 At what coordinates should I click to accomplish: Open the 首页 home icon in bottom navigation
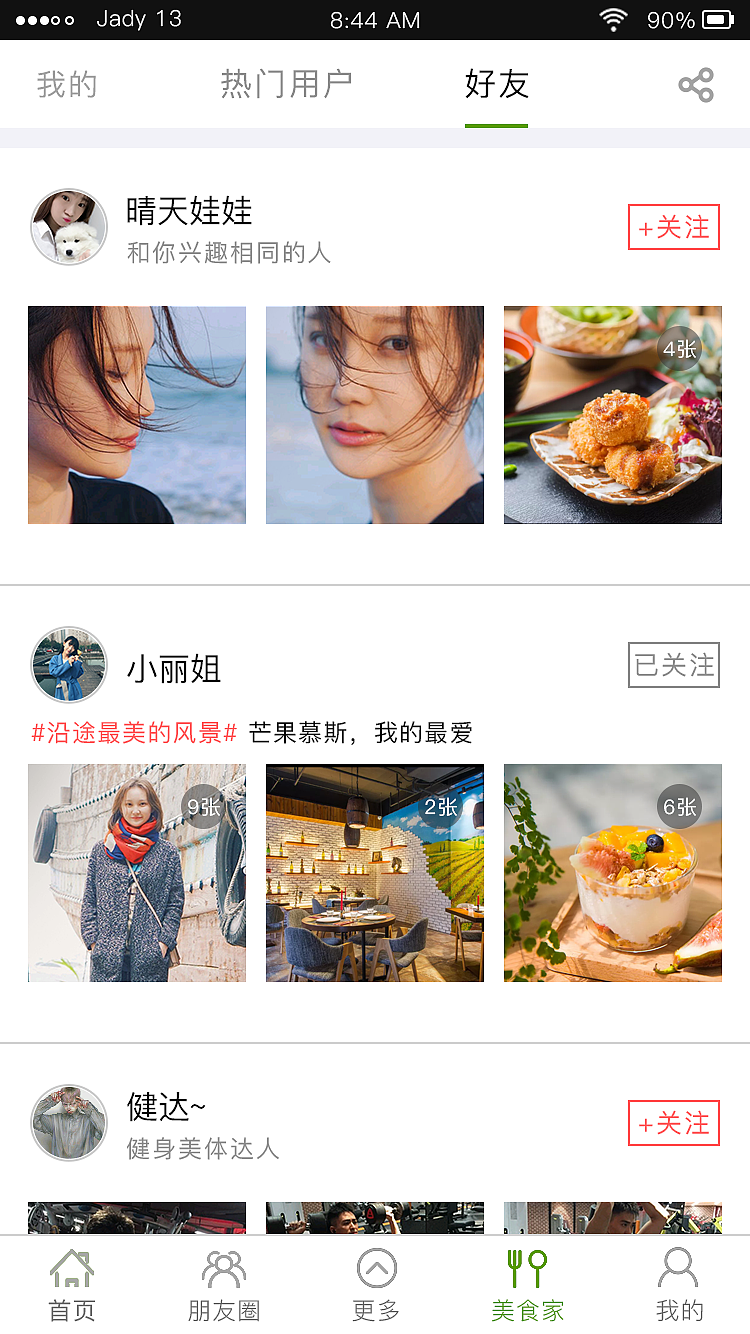71,1281
